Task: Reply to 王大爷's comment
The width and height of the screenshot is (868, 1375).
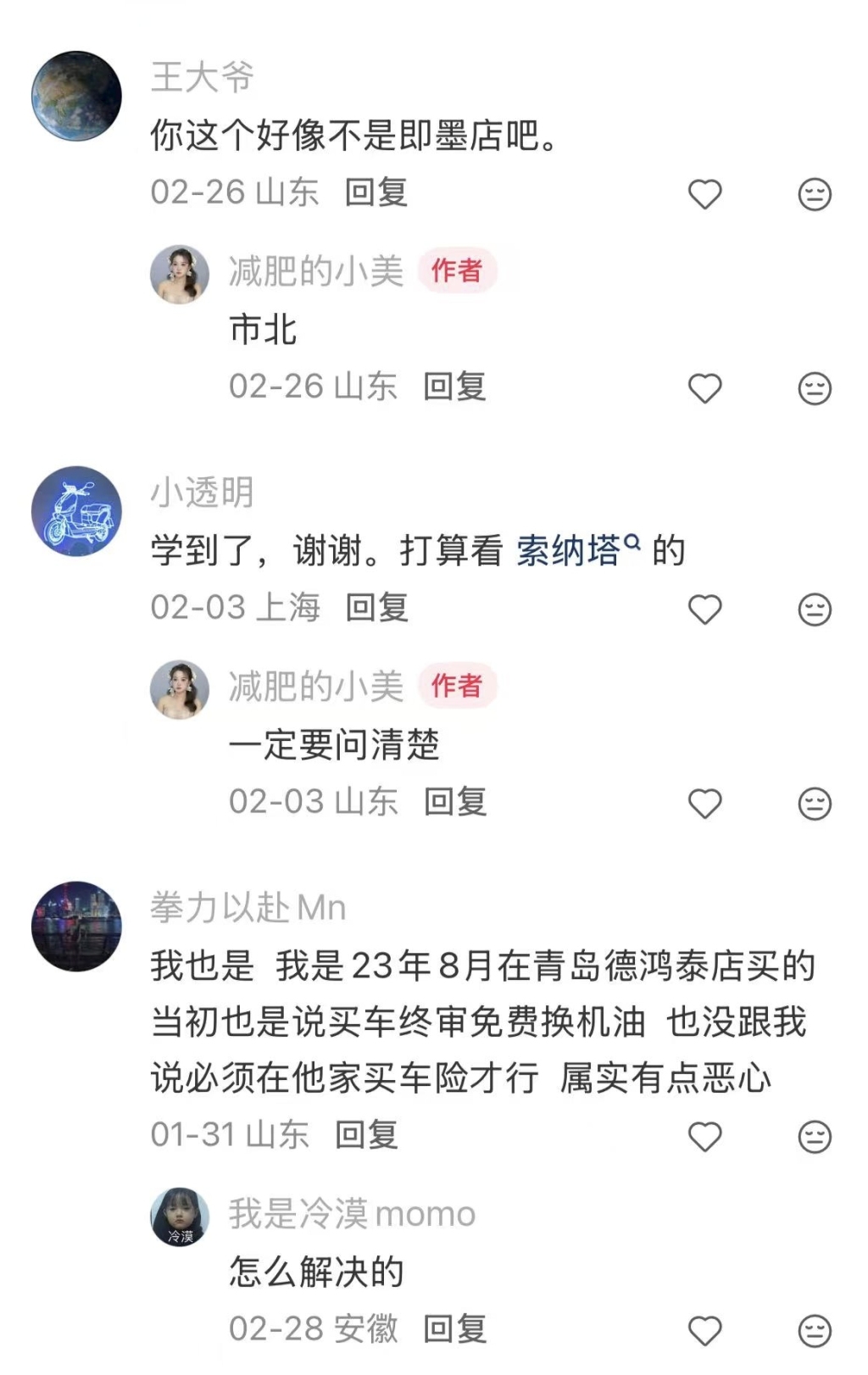Action: (376, 192)
